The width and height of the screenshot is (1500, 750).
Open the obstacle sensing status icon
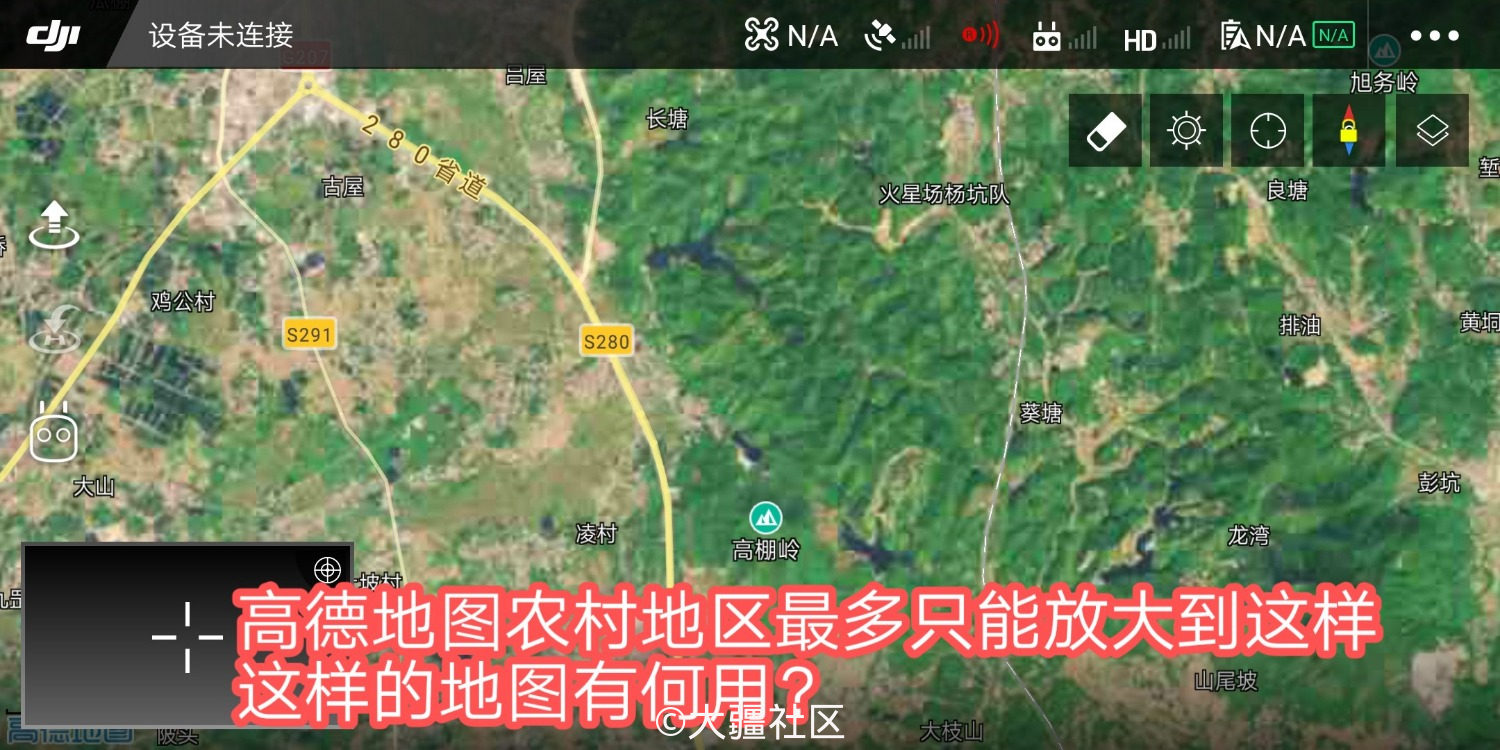(980, 36)
